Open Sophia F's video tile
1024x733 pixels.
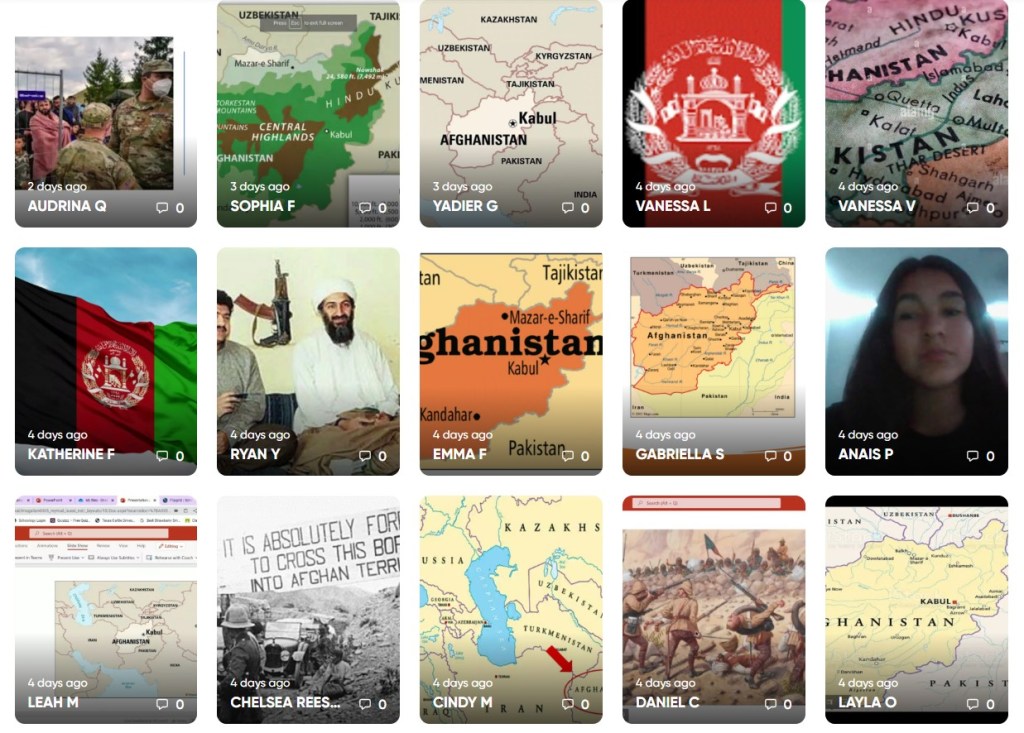[x=308, y=100]
